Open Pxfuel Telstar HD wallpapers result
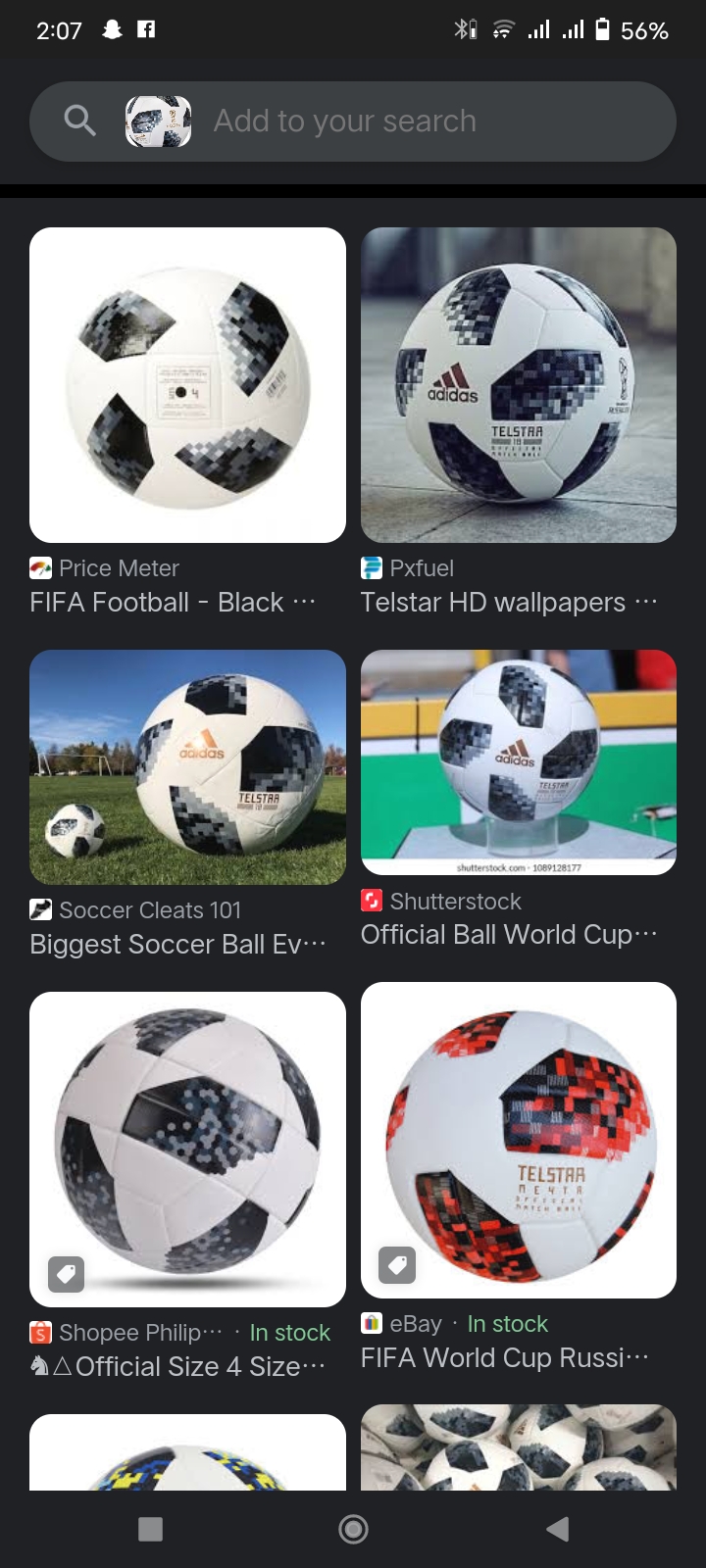 [x=519, y=385]
